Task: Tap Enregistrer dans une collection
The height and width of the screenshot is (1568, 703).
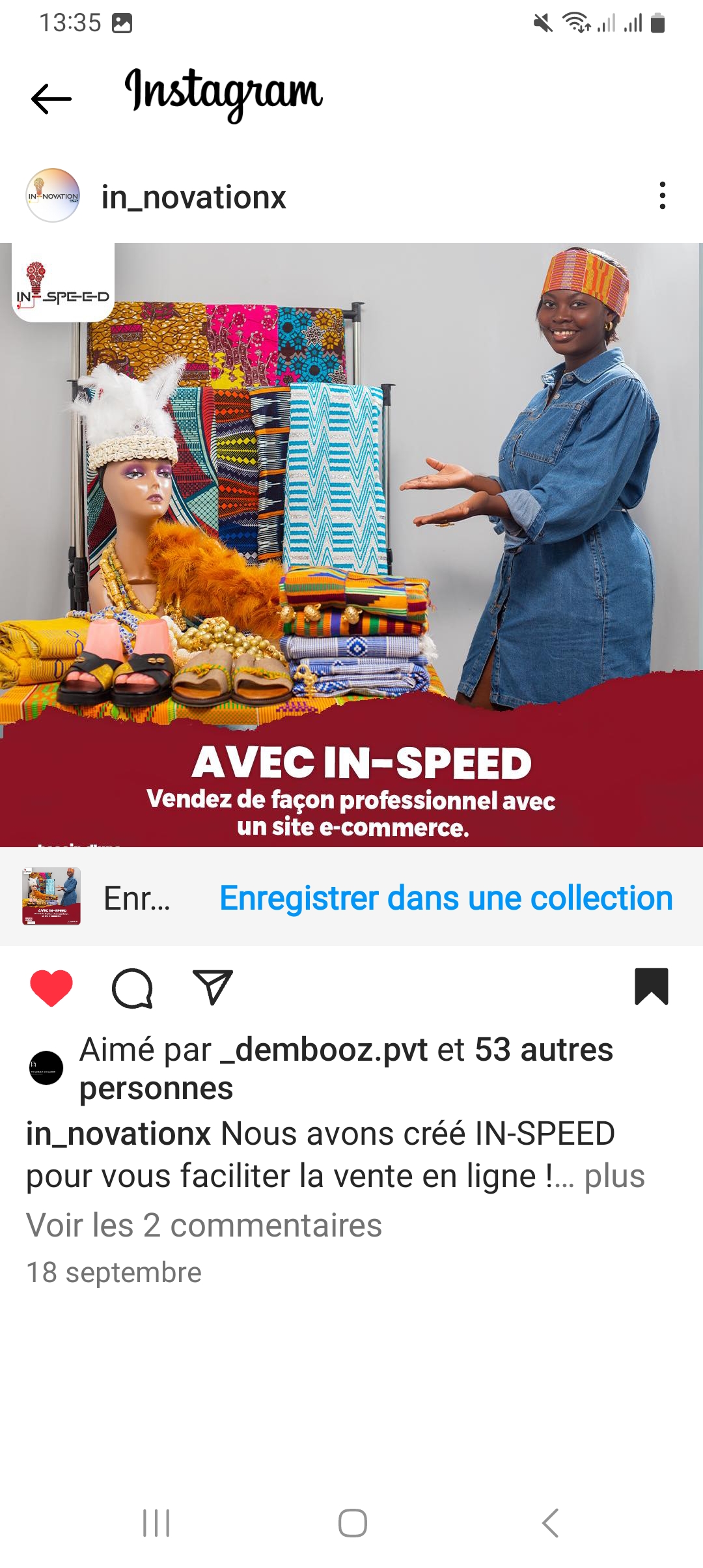Action: click(x=446, y=898)
